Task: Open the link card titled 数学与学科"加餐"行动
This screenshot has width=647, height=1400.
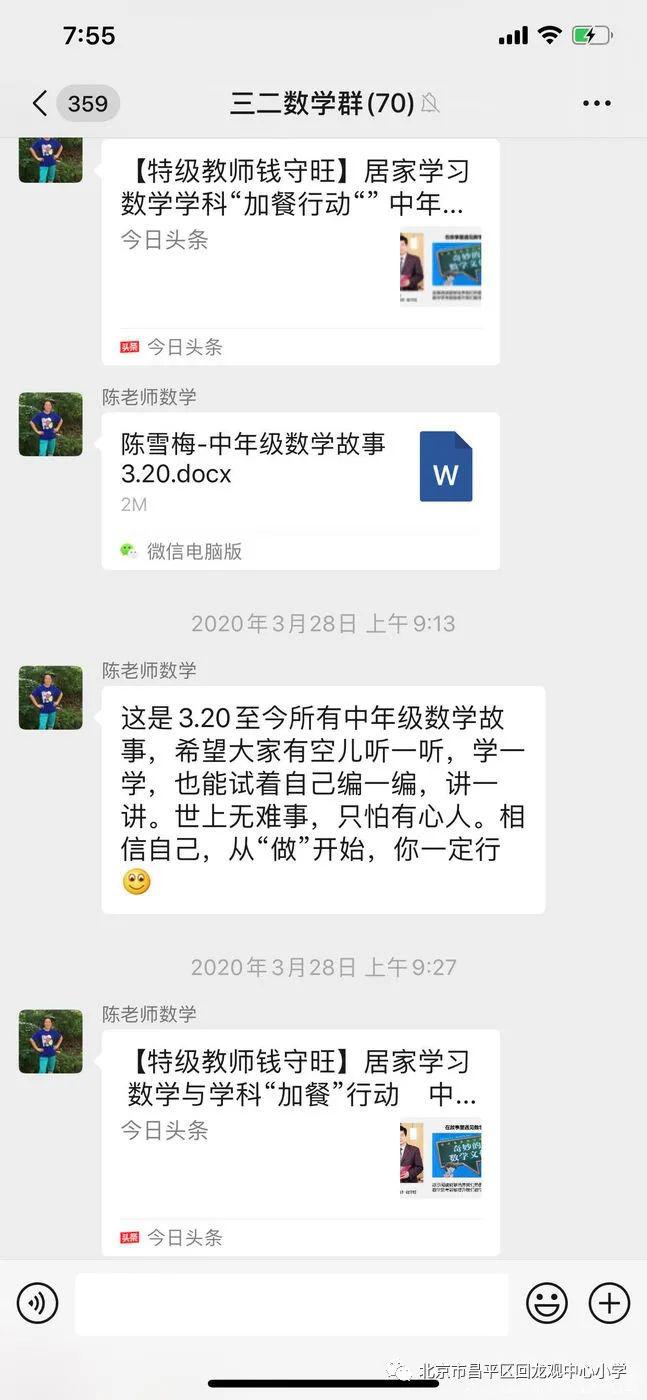Action: 300,1140
